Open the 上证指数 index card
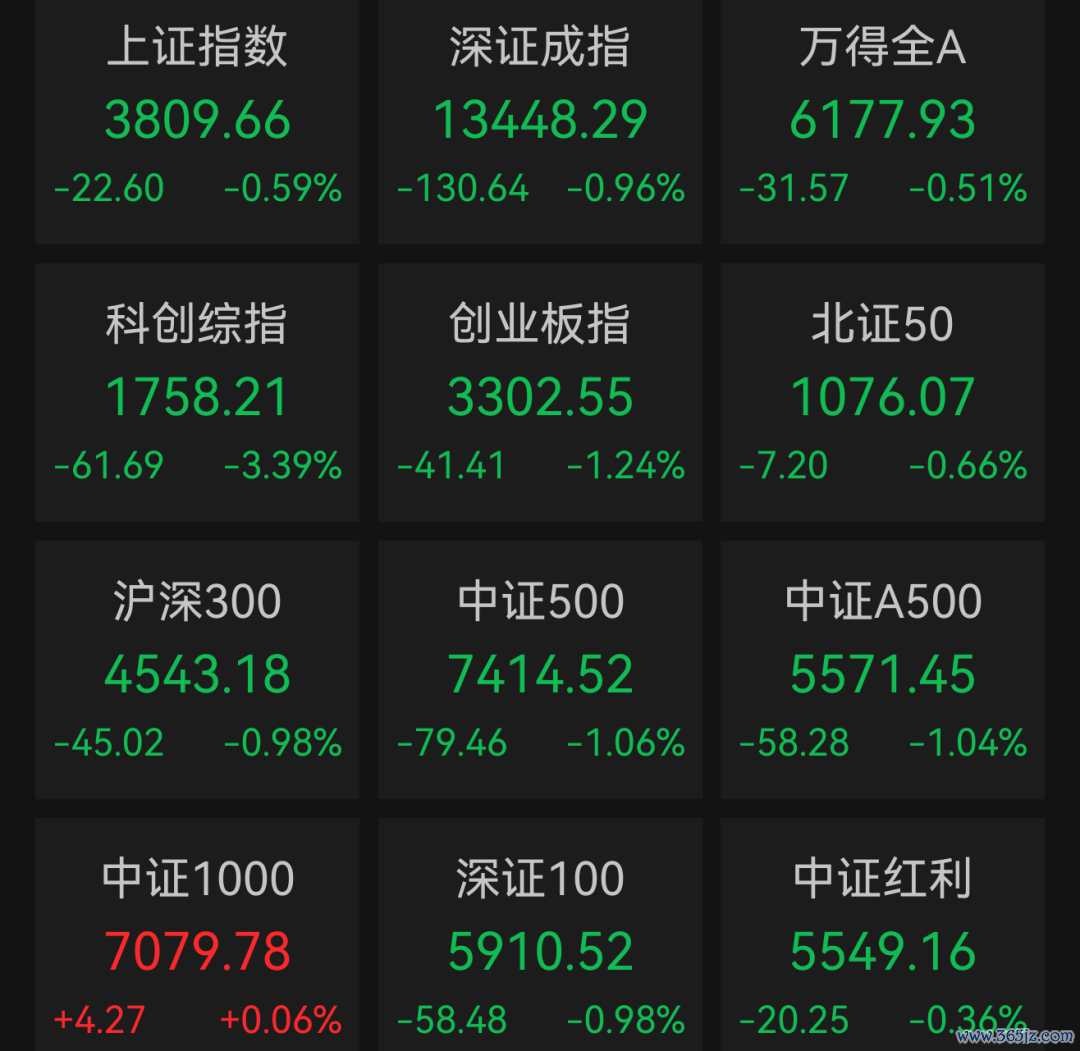This screenshot has height=1051, width=1080. click(197, 121)
